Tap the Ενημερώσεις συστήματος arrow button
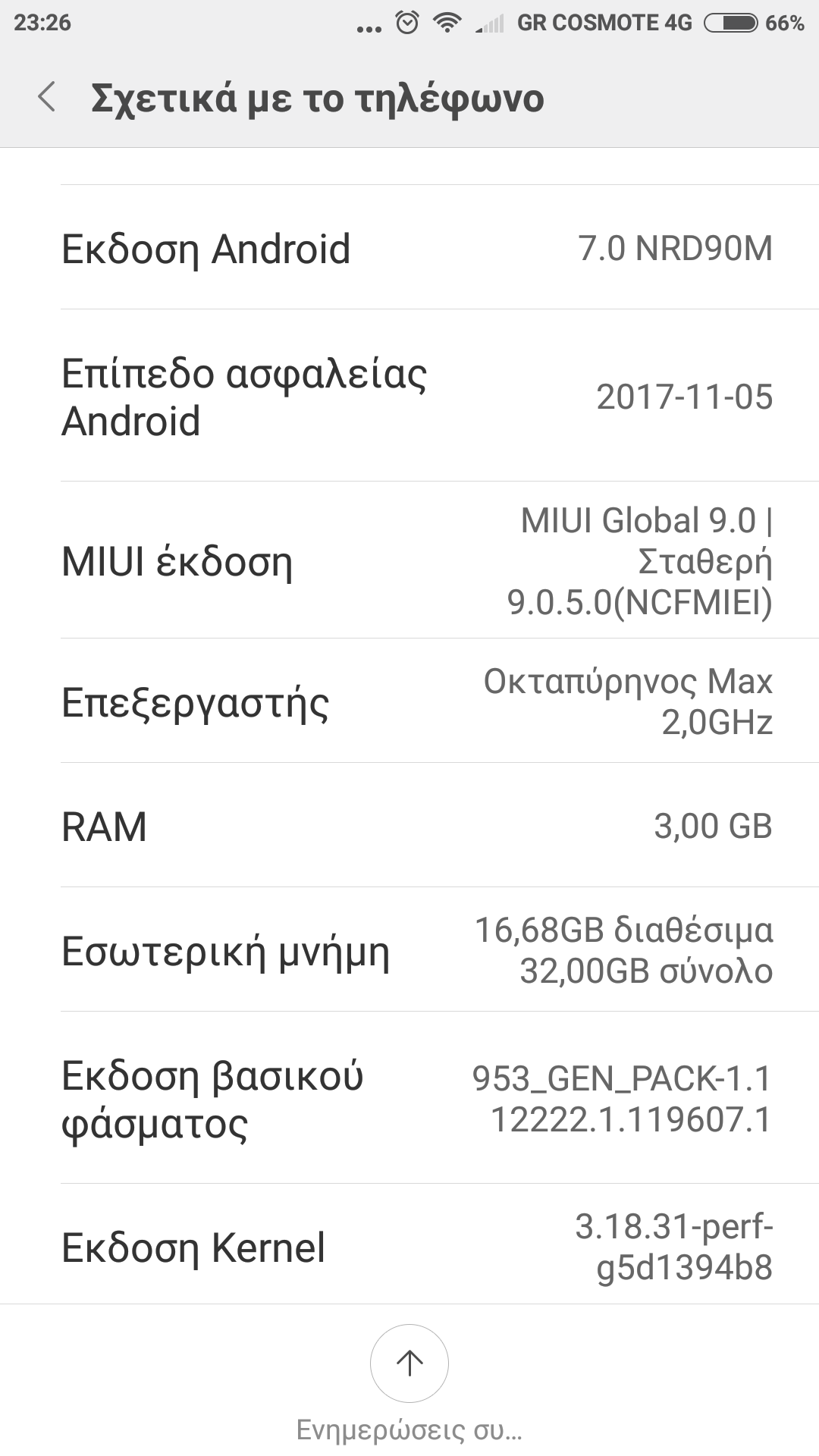The image size is (819, 1456). tap(409, 1363)
